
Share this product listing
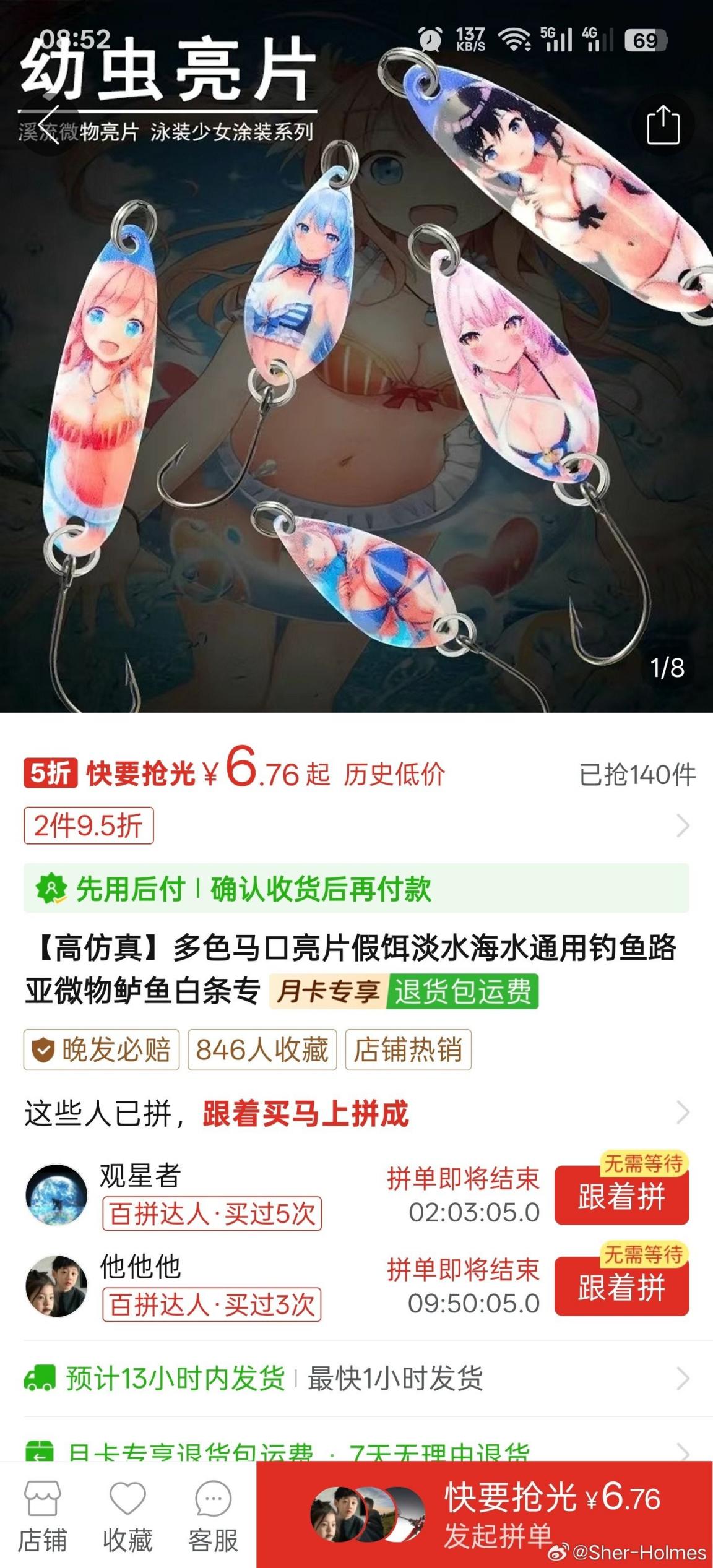pyautogui.click(x=663, y=126)
